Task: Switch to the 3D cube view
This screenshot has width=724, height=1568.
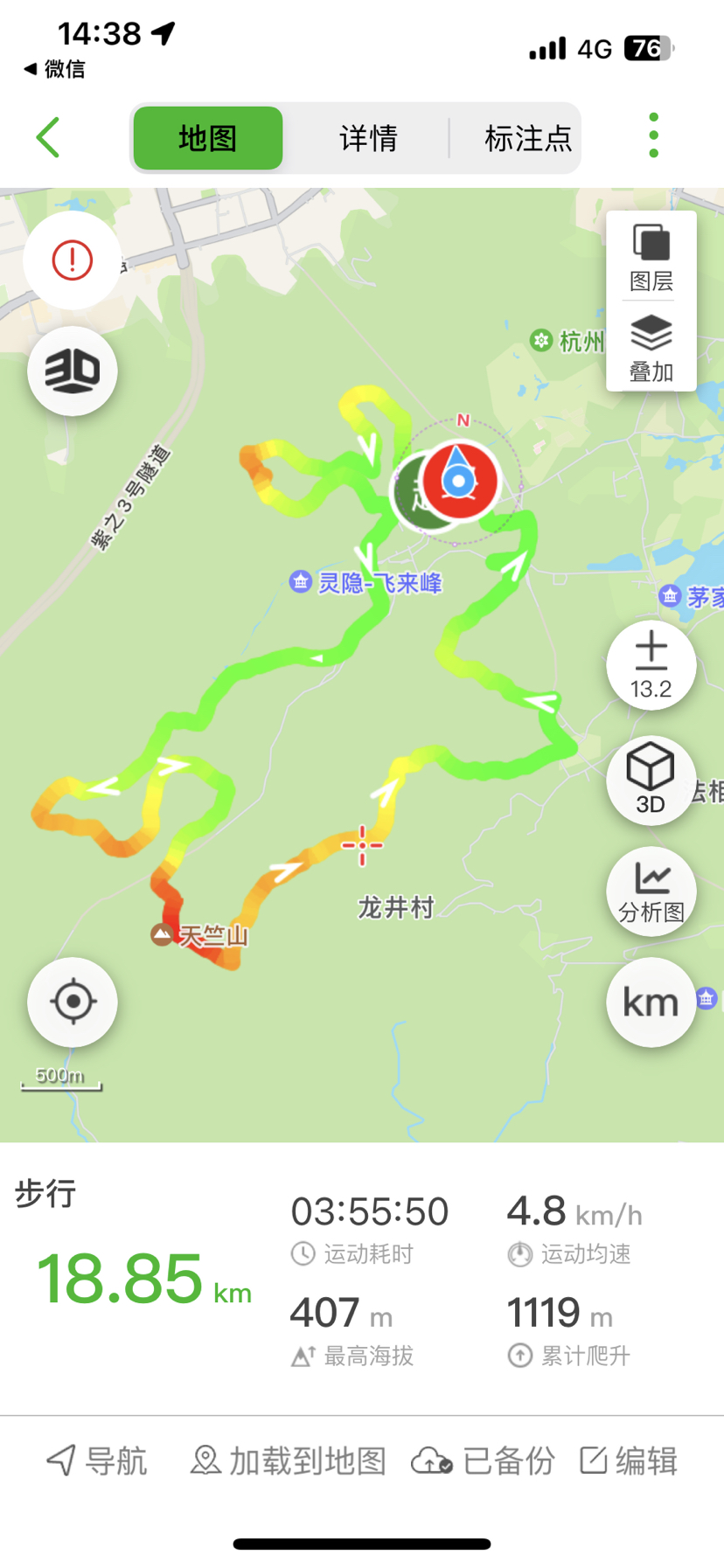Action: [x=651, y=779]
